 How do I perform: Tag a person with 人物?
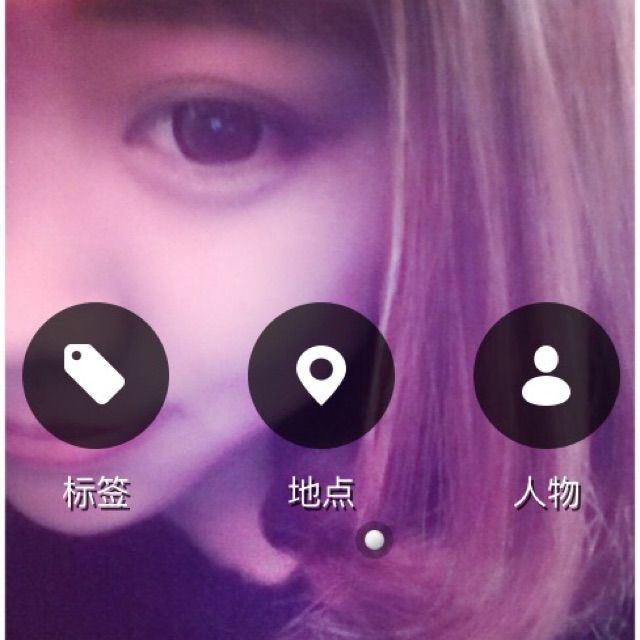tap(546, 375)
